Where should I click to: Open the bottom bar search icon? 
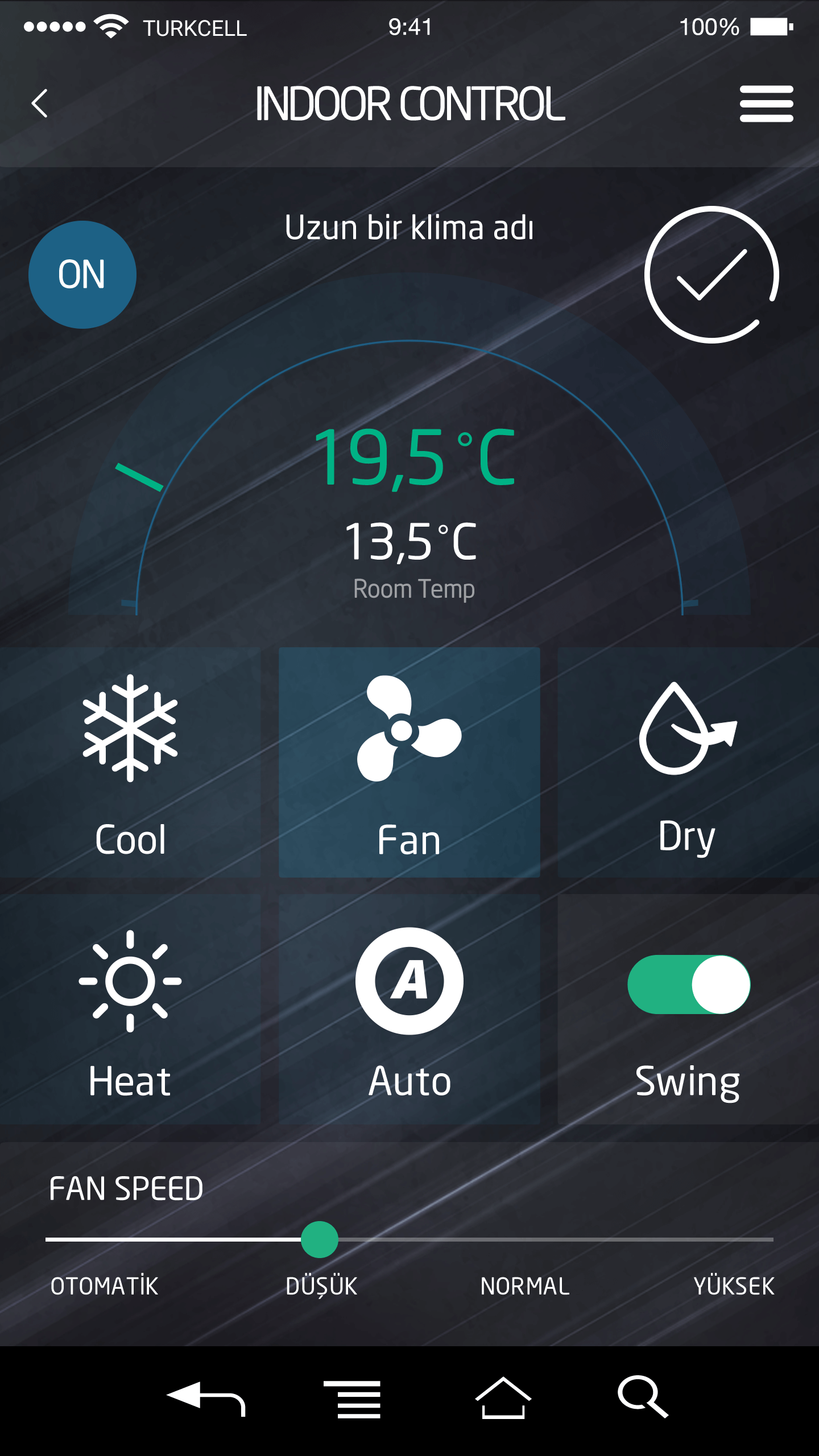(643, 1397)
